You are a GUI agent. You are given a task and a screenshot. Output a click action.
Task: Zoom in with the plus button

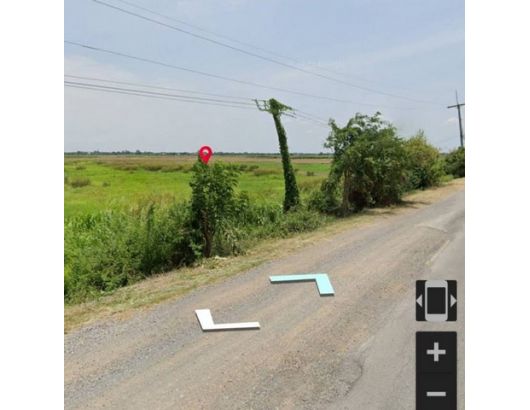pyautogui.click(x=436, y=352)
